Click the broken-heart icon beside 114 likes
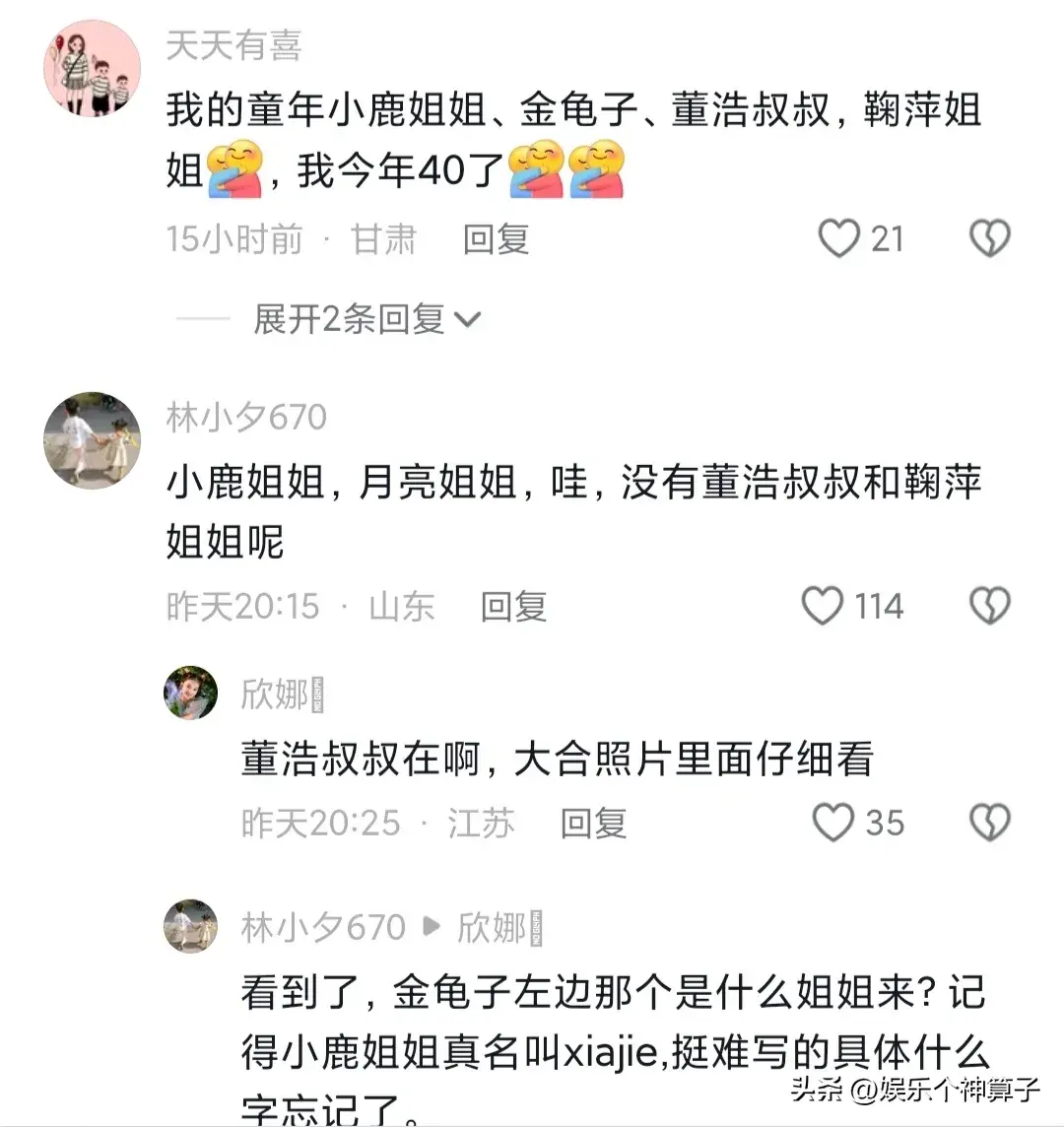 [989, 605]
